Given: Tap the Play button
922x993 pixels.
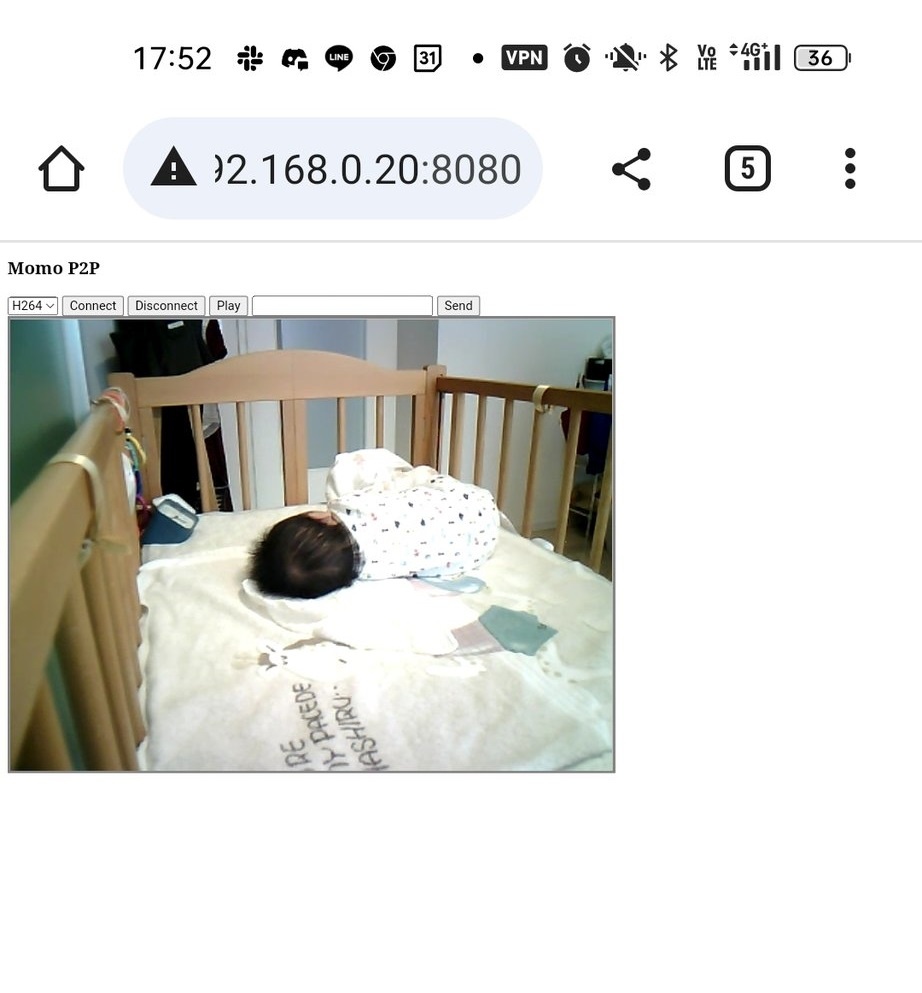Looking at the screenshot, I should tap(228, 306).
